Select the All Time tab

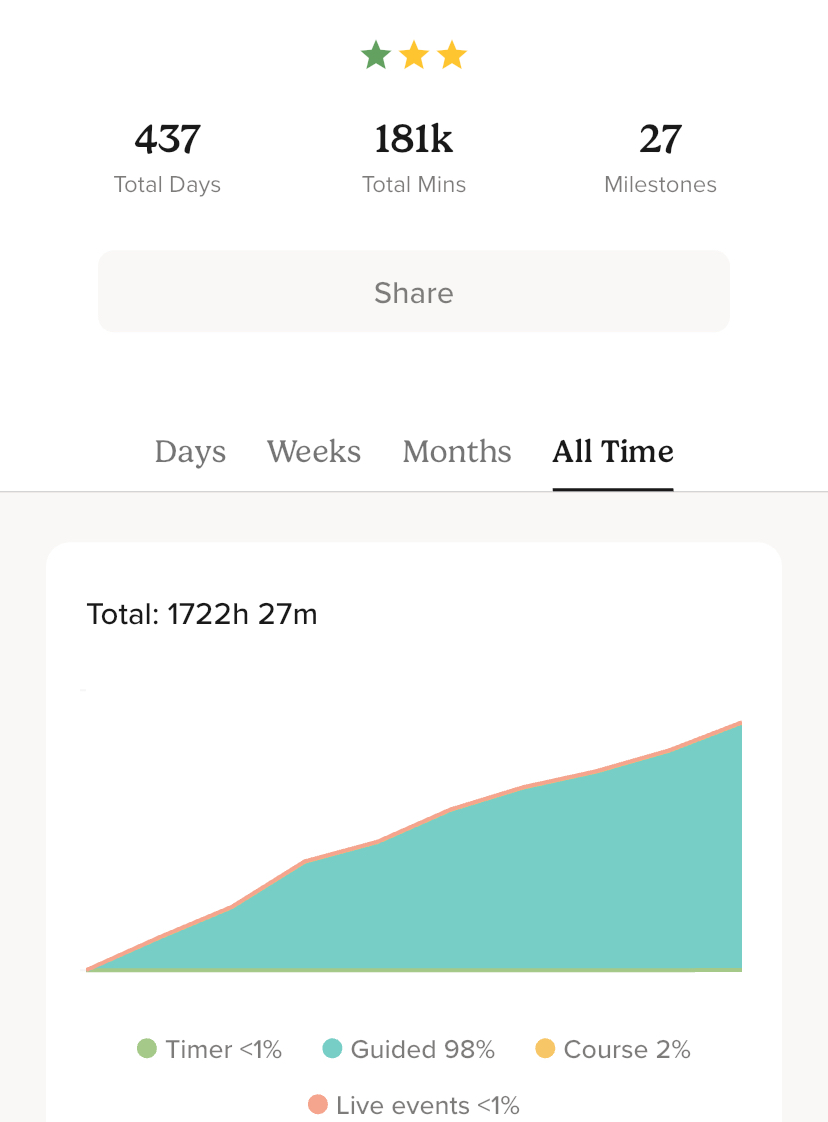(613, 452)
